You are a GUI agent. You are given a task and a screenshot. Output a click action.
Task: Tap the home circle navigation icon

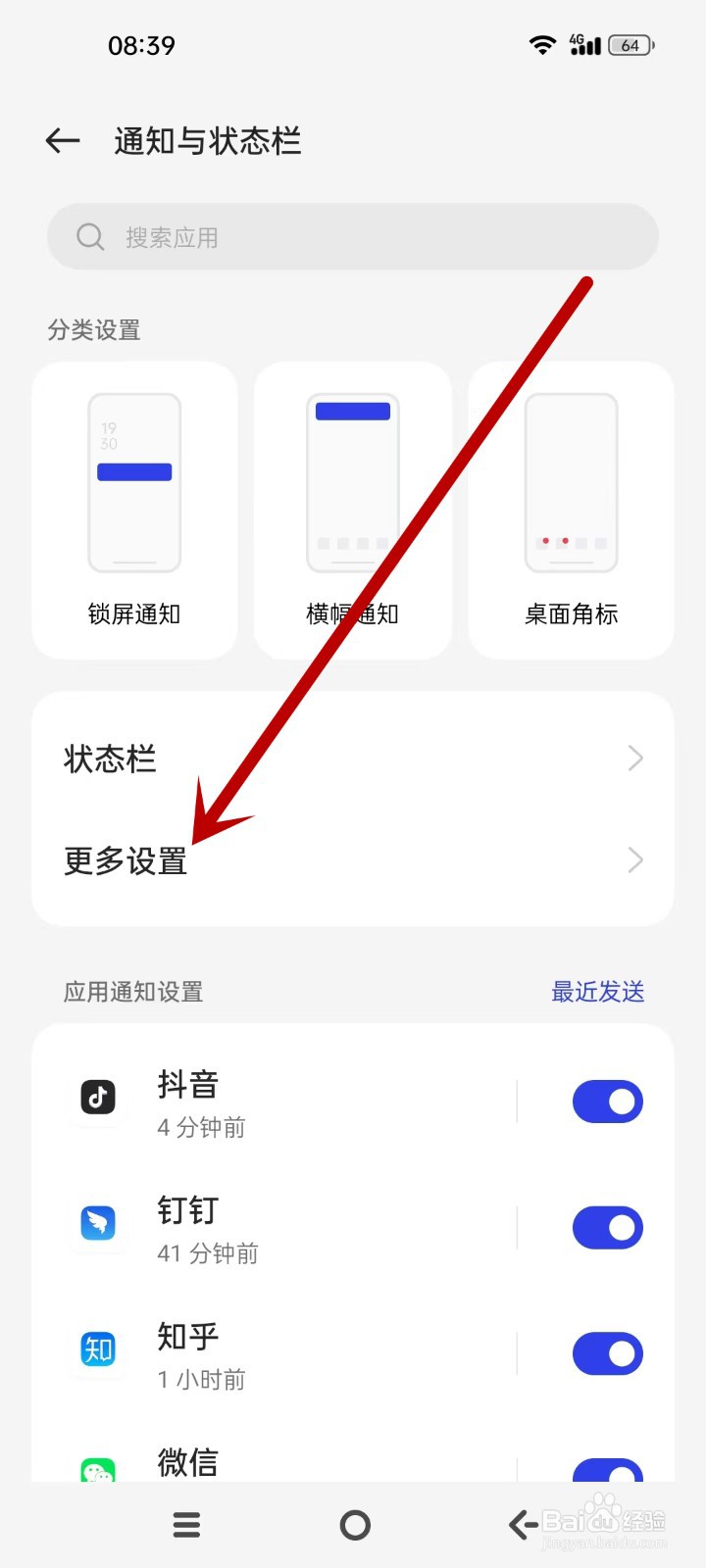click(x=353, y=1524)
